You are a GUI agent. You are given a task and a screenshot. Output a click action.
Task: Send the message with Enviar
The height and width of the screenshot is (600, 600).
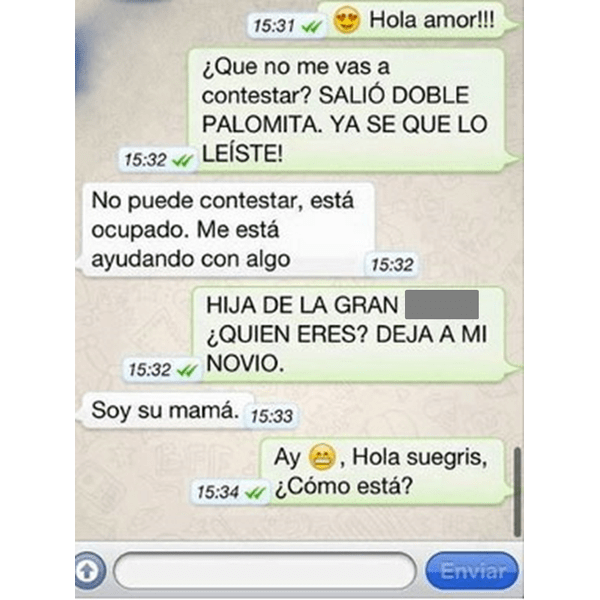click(472, 572)
